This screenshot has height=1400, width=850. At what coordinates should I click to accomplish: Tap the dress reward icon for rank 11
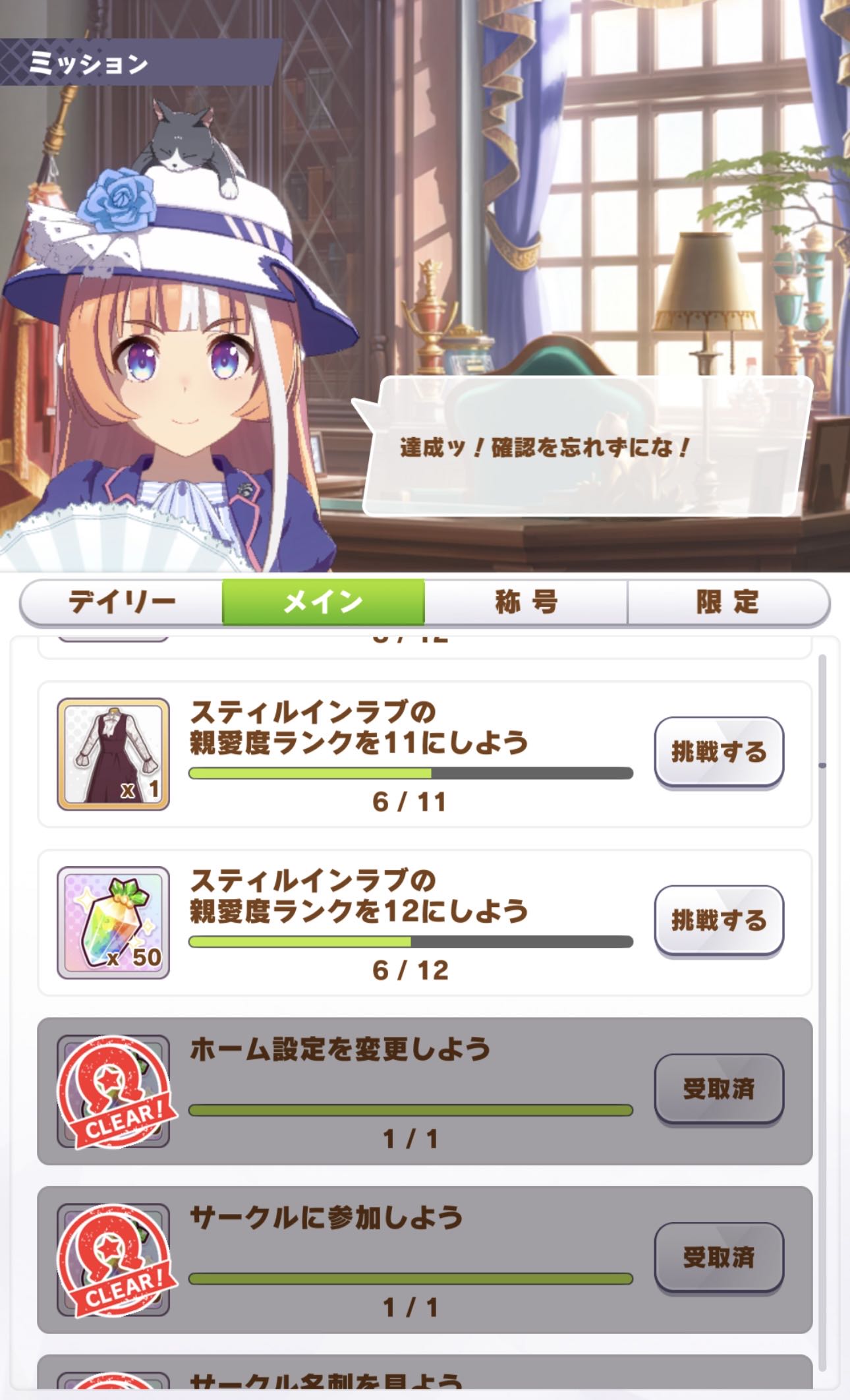pyautogui.click(x=113, y=754)
